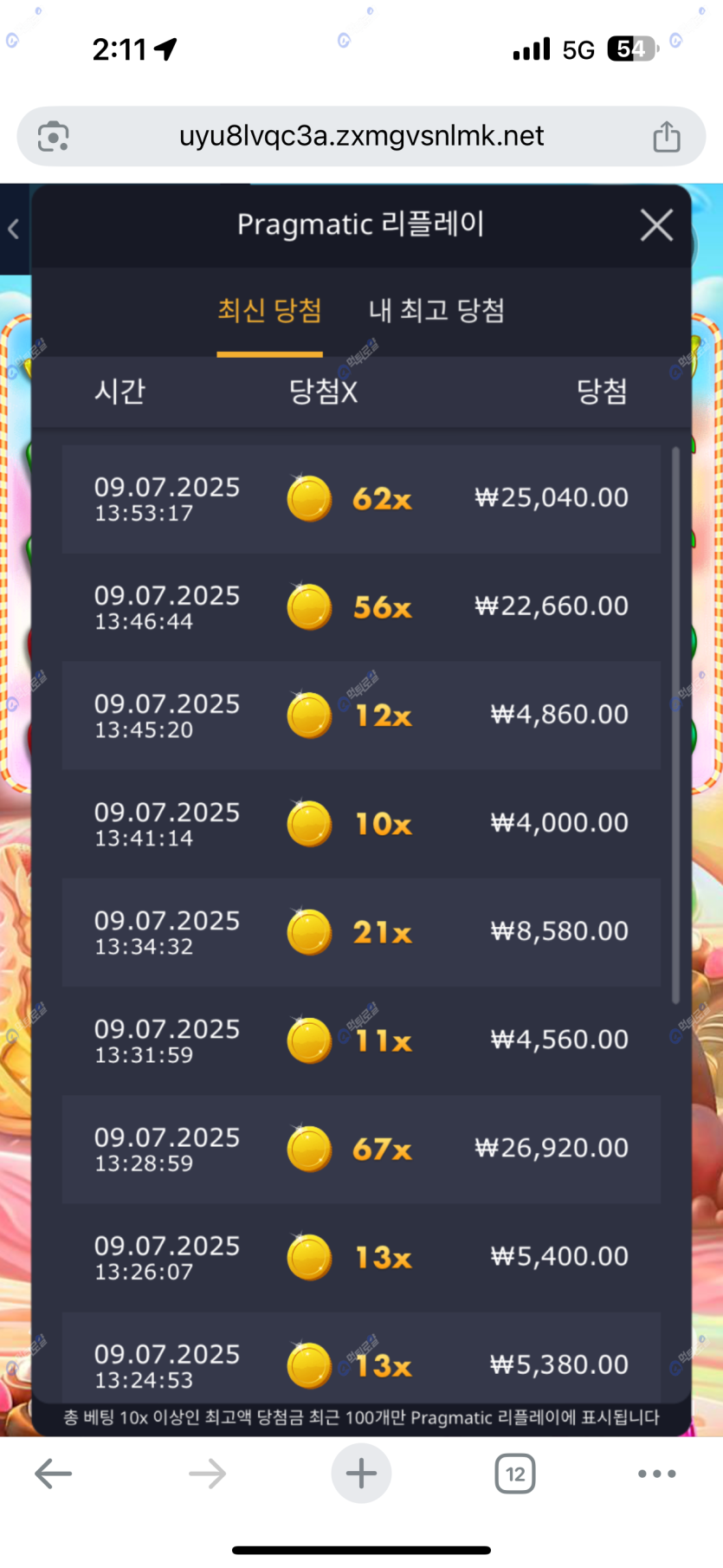
Task: Share this page from the address bar
Action: (666, 136)
